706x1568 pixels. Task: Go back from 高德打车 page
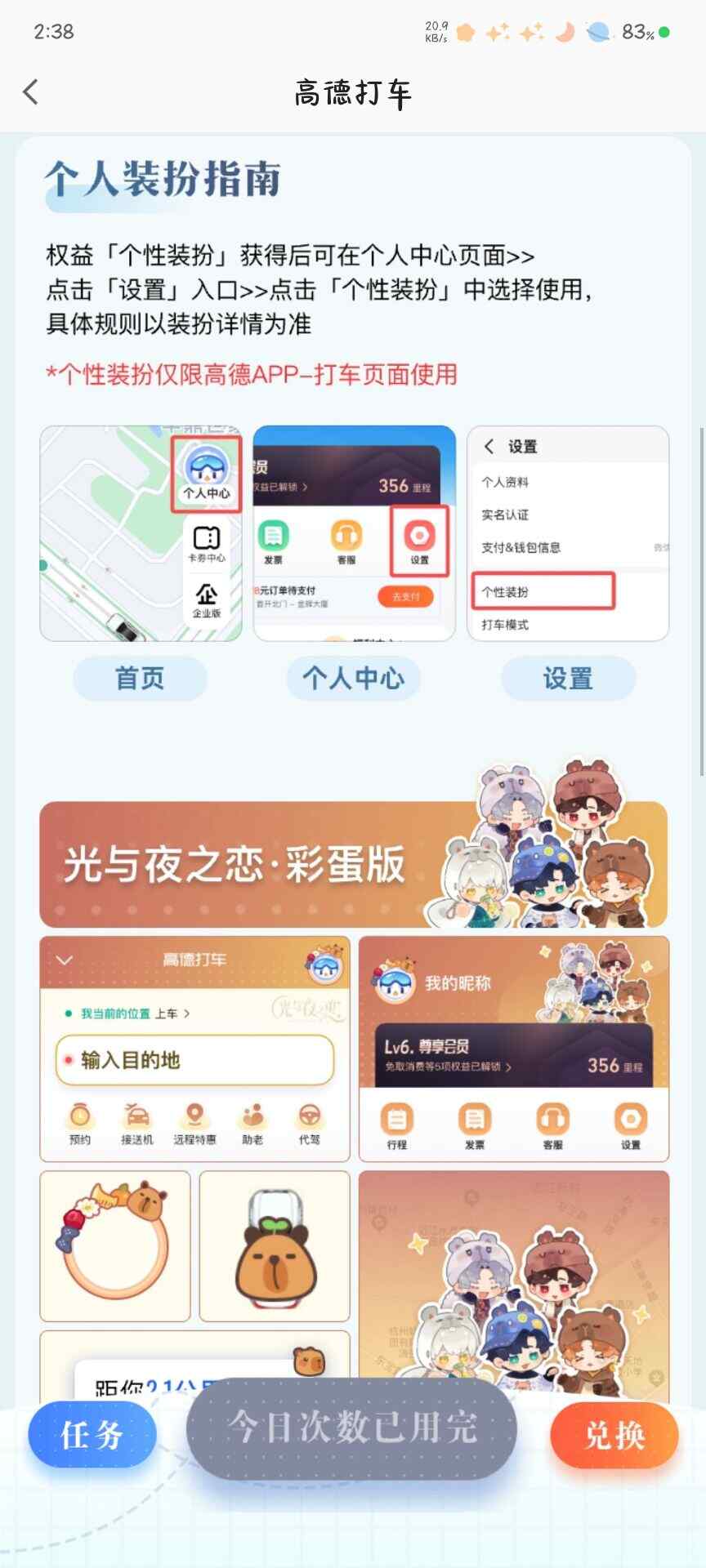click(x=31, y=92)
